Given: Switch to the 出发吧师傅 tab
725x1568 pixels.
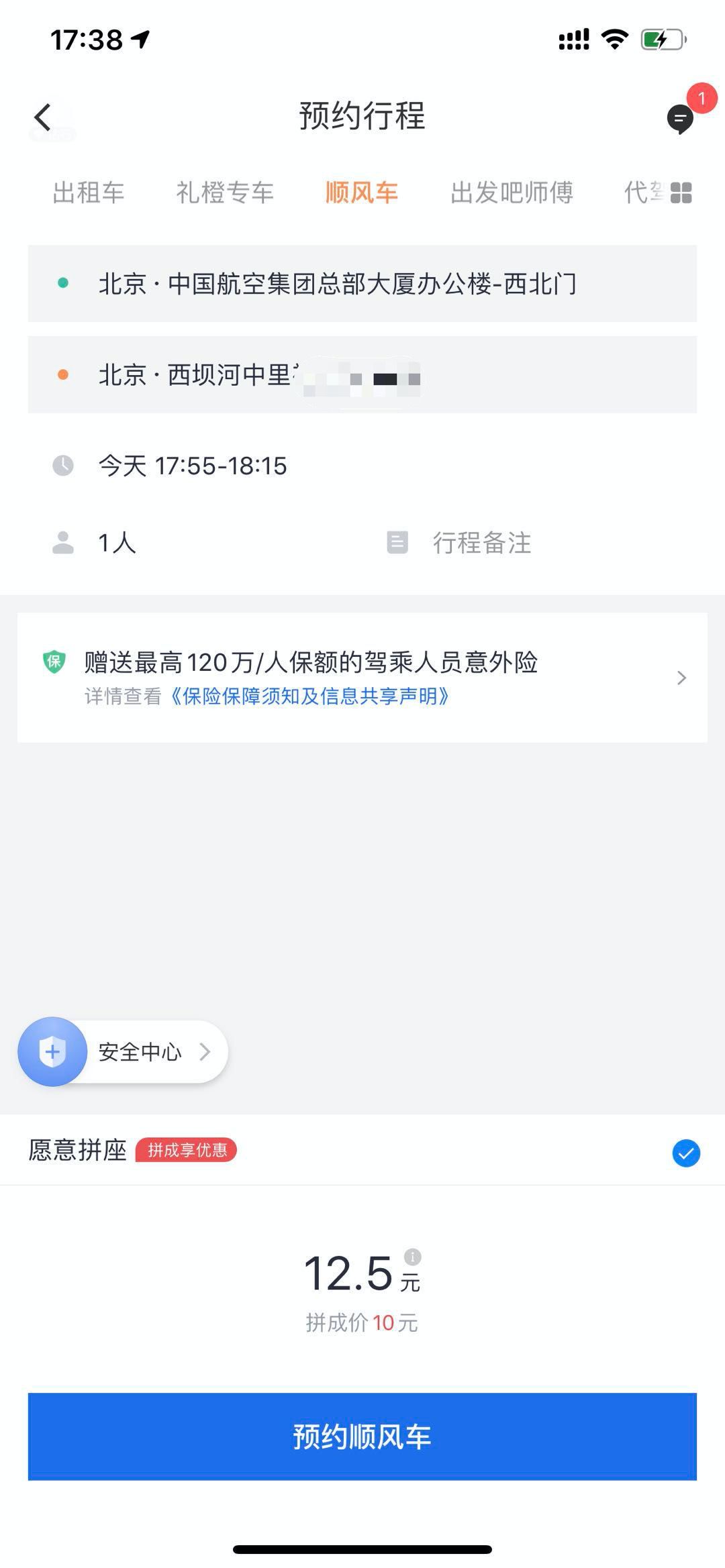Looking at the screenshot, I should coord(512,193).
